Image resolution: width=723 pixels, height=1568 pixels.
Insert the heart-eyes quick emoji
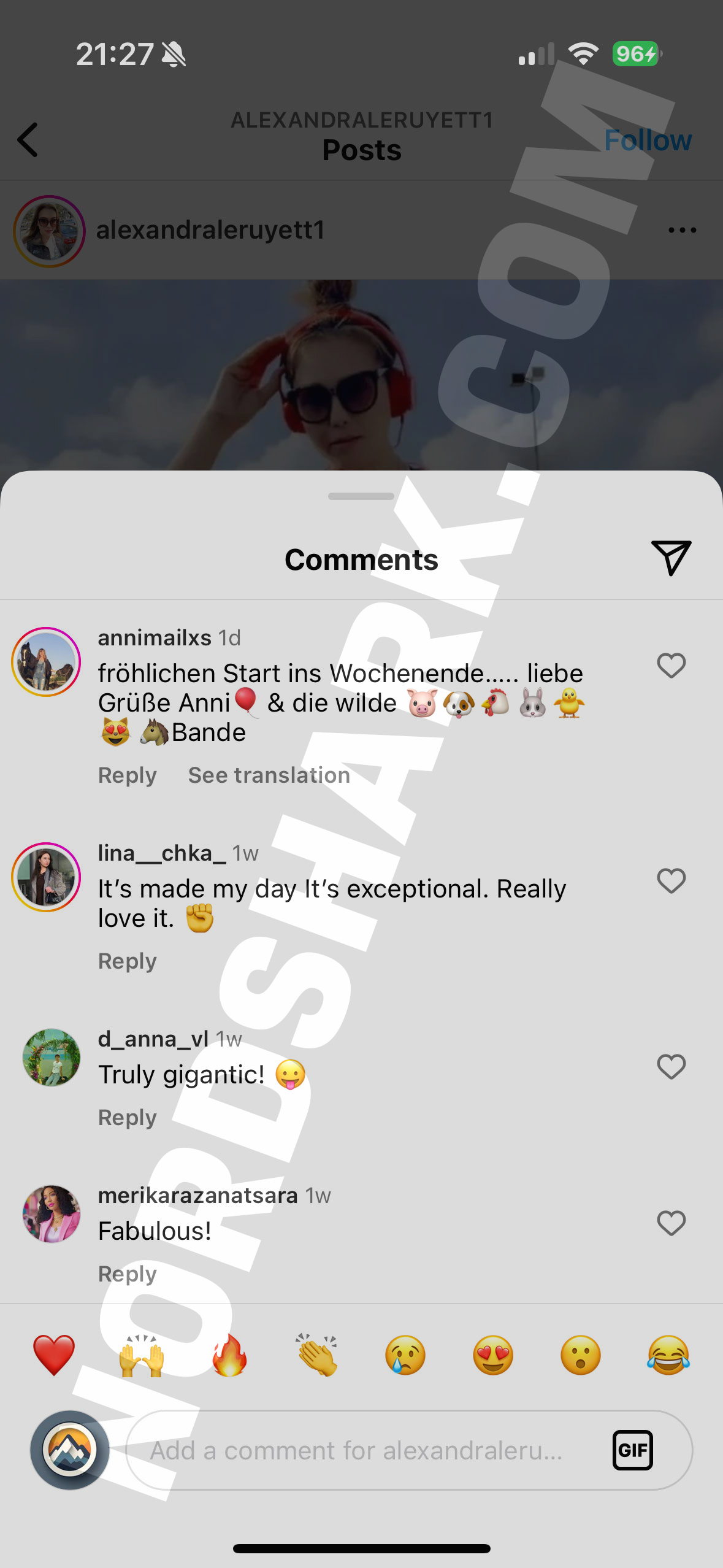pos(493,1355)
